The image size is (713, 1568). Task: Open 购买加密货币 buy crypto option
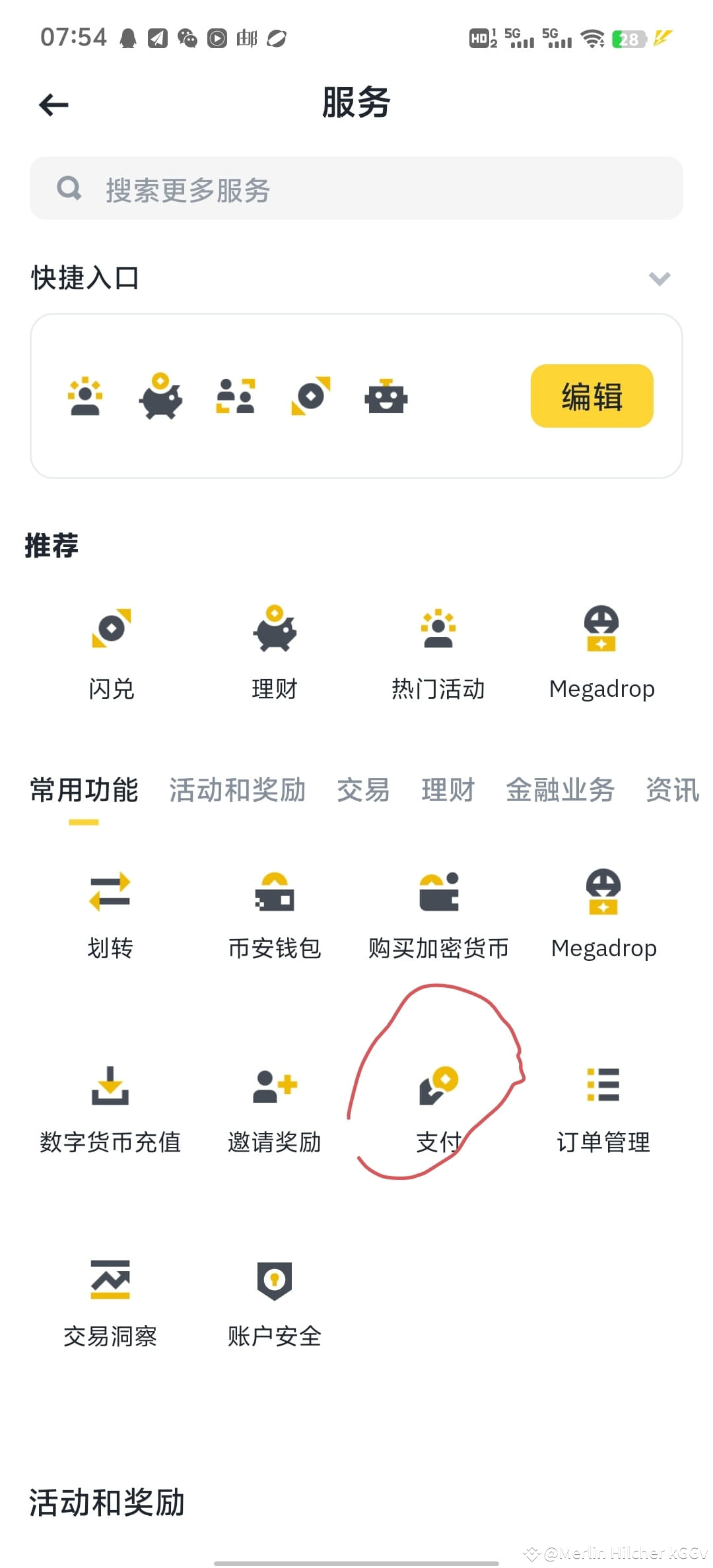(x=438, y=894)
